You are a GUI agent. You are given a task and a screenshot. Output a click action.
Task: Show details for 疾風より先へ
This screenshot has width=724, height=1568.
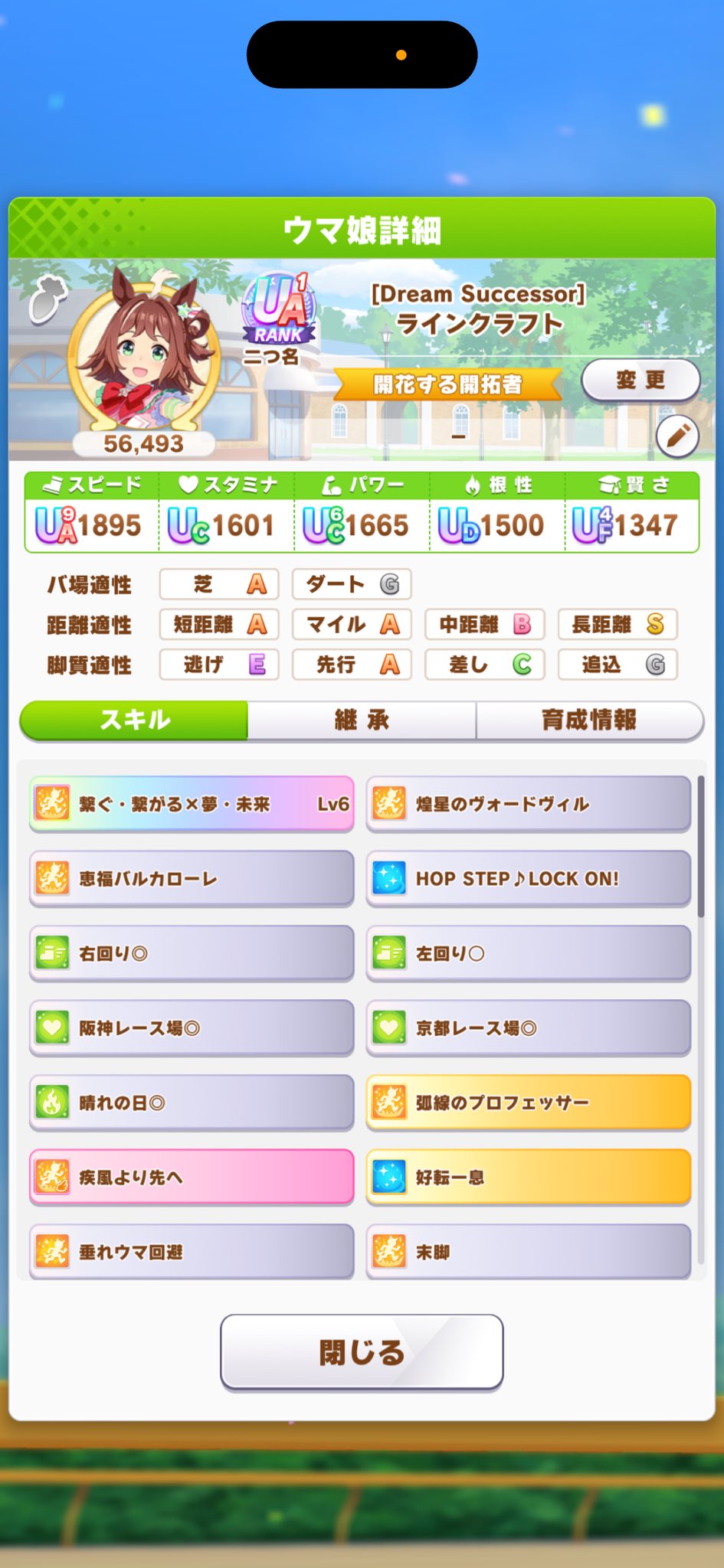click(x=192, y=1177)
